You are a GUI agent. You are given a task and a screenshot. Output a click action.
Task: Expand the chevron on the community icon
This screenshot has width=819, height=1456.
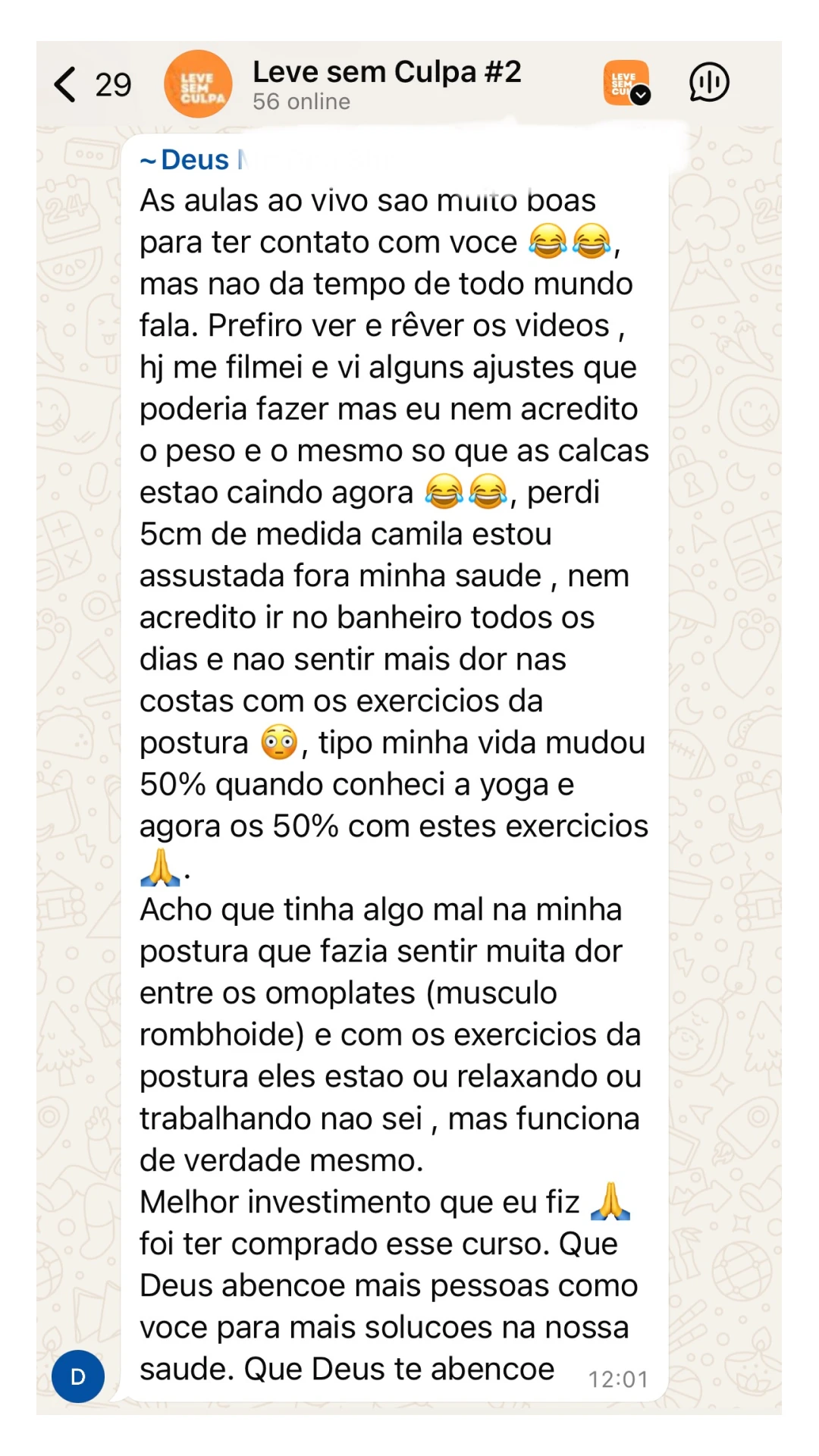click(x=641, y=95)
